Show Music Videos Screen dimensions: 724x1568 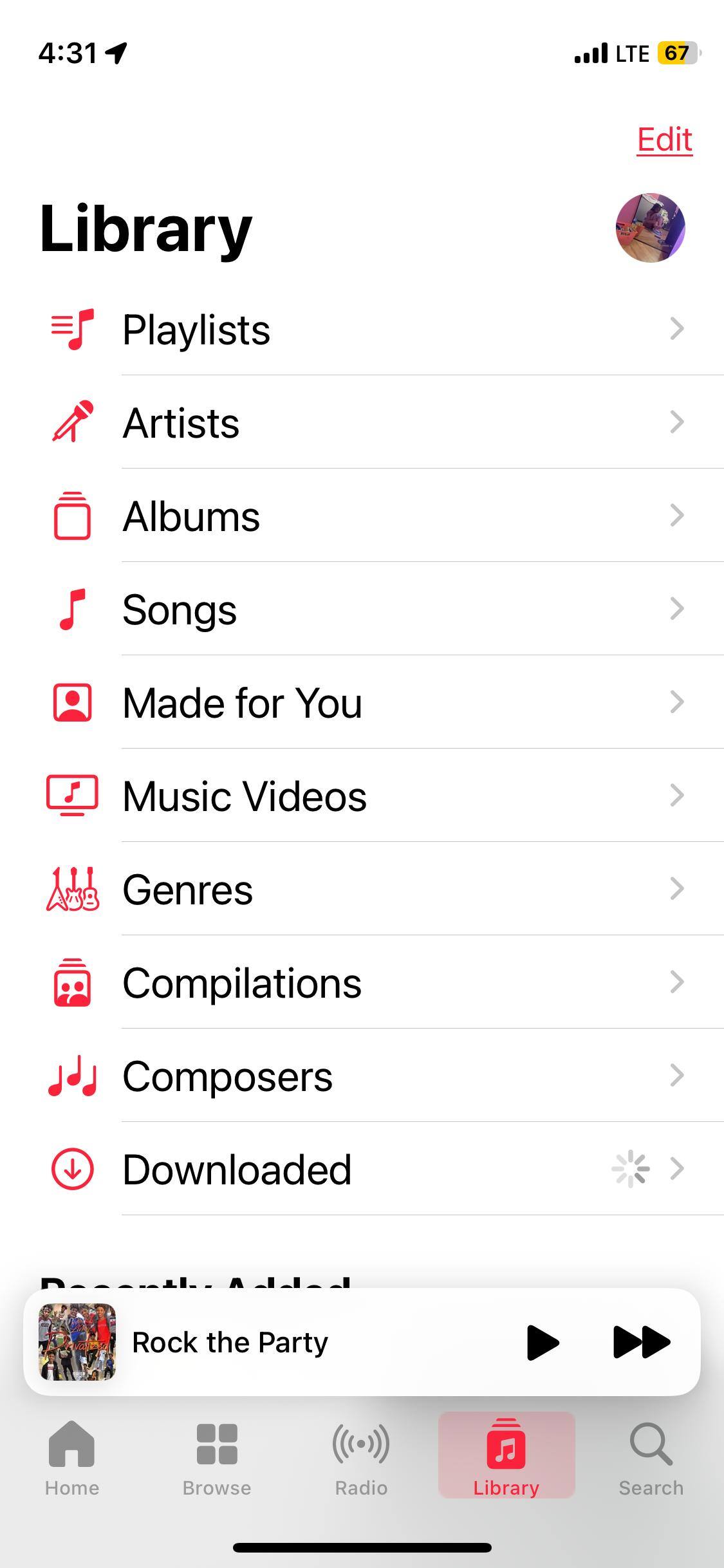click(x=245, y=796)
